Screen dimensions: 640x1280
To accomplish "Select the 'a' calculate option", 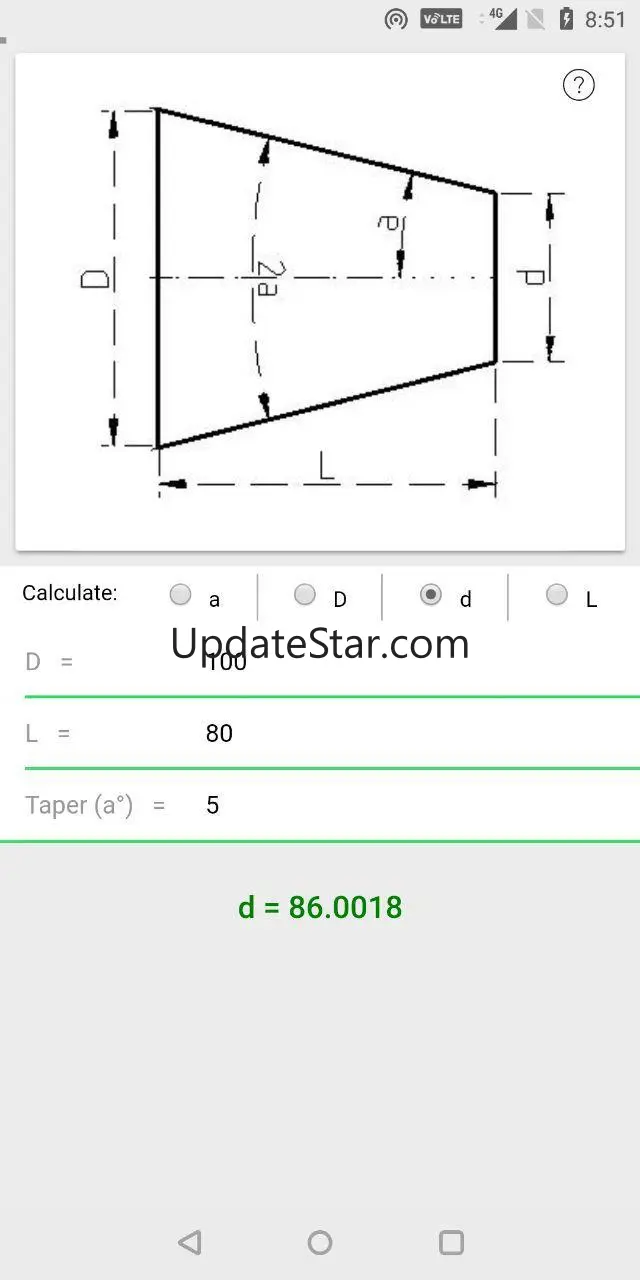I will 181,596.
